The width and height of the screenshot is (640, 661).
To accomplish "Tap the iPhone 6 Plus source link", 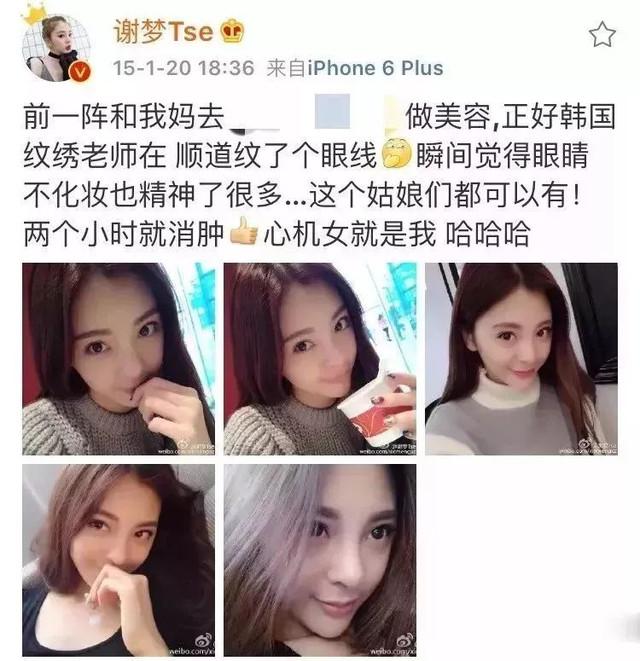I will point(374,69).
